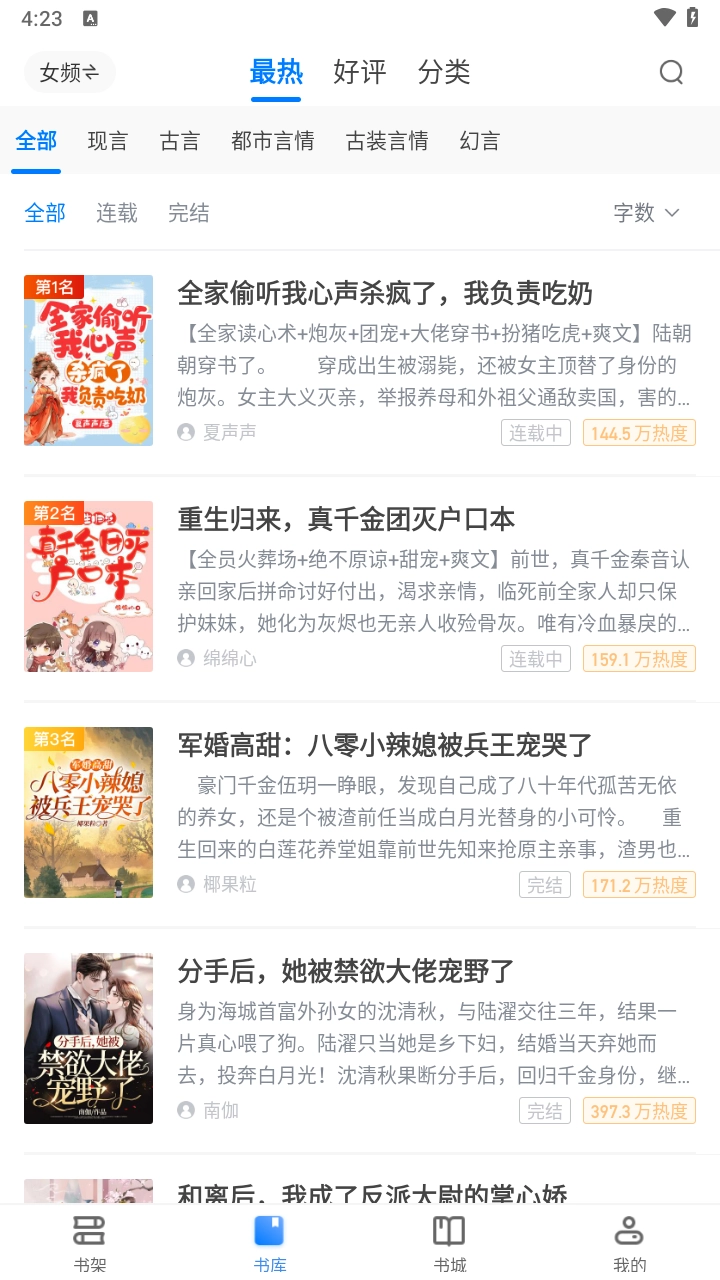The width and height of the screenshot is (720, 1280).
Task: Open book 军婚高甜：八零小辣媳被兵王宠哭了
Action: click(385, 745)
